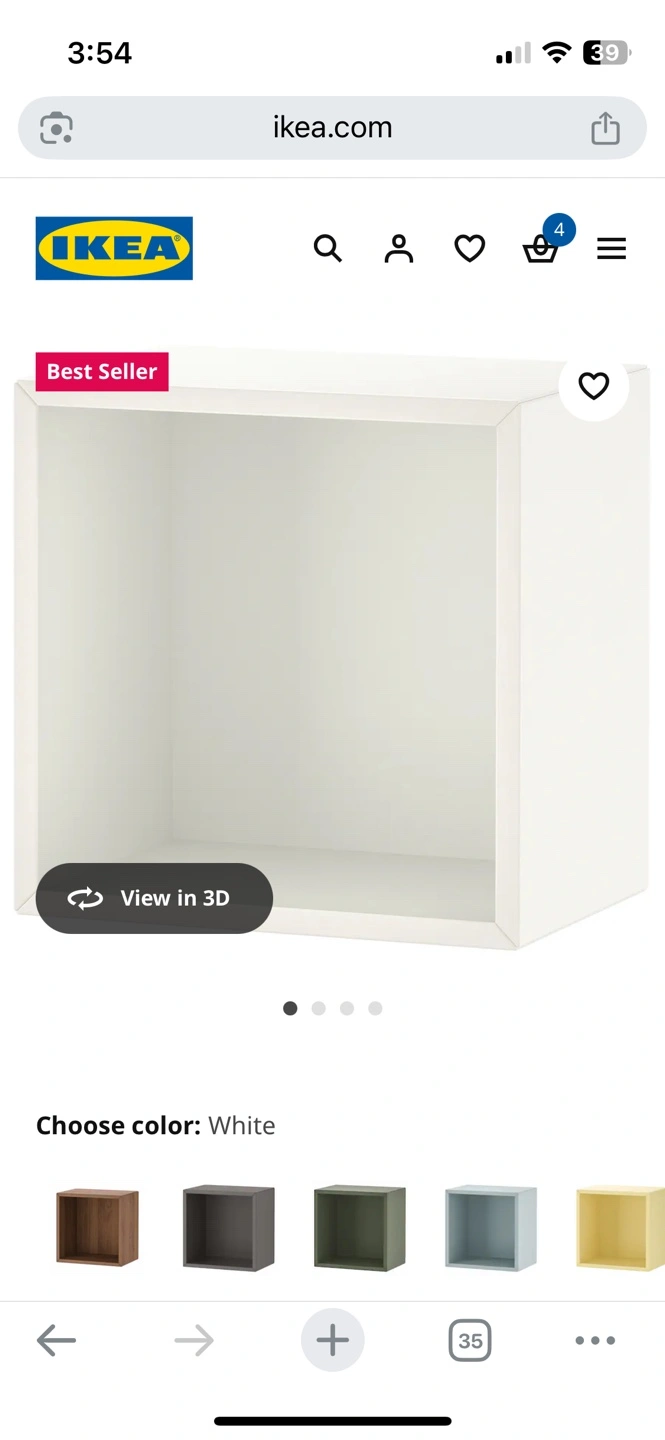Open the wishlist heart in the header
665x1440 pixels.
pos(470,248)
